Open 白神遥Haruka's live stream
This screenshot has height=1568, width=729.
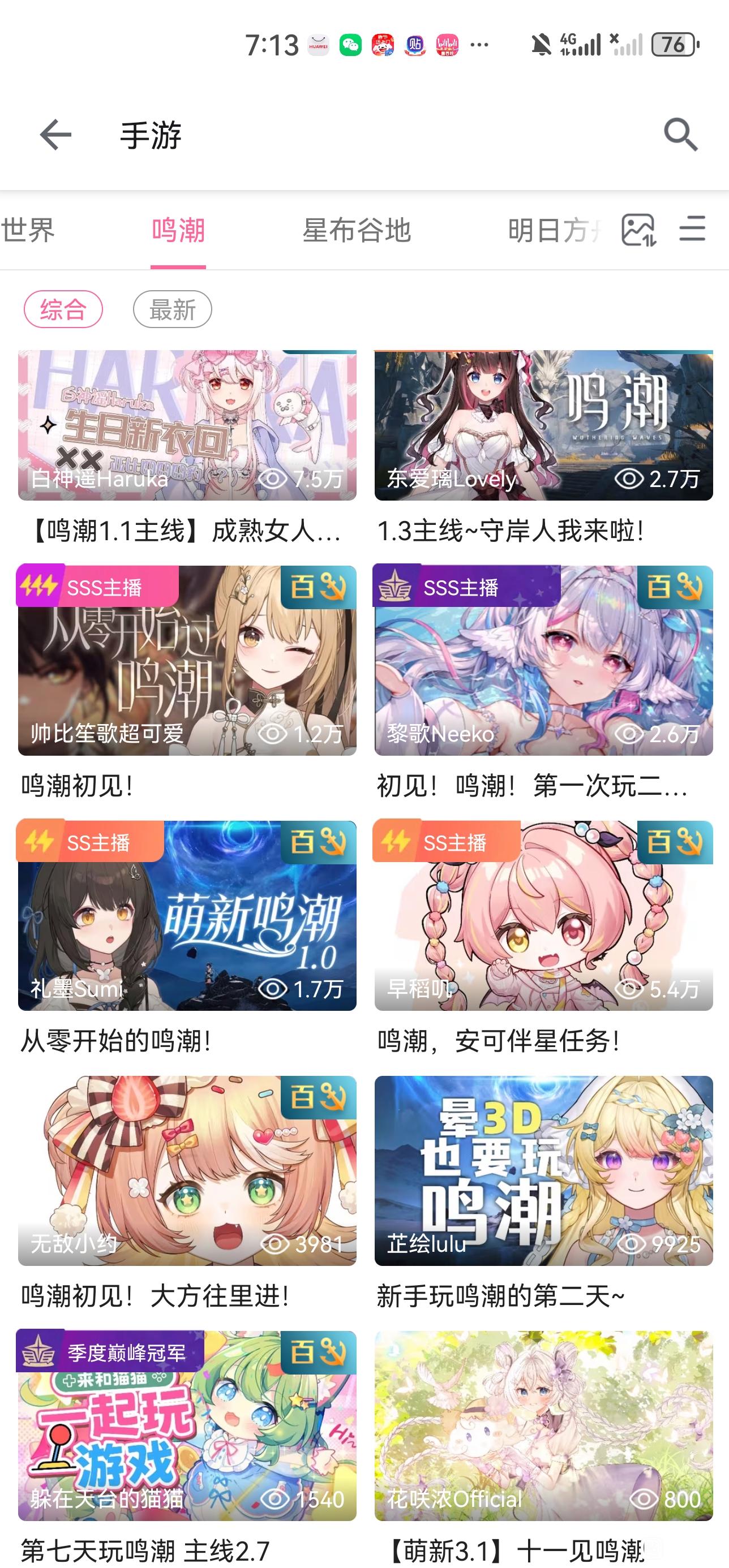[x=187, y=426]
